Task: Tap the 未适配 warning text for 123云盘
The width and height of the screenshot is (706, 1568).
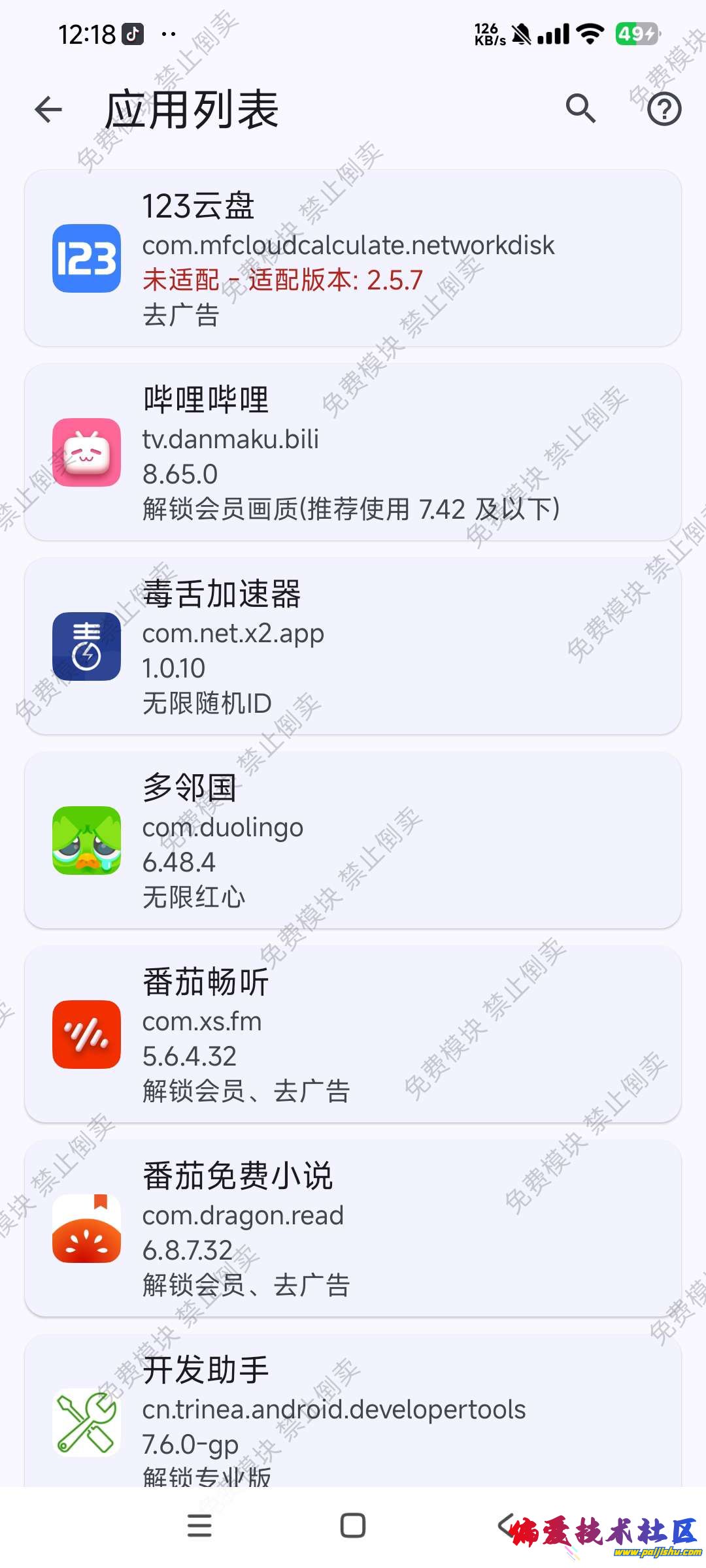Action: 281,280
